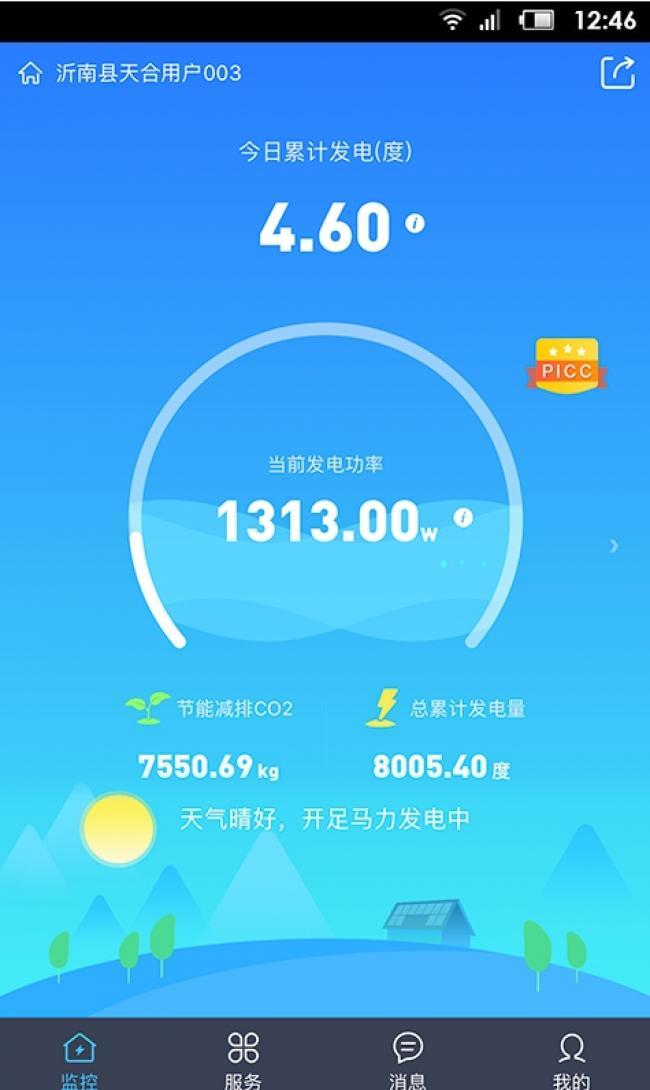Open the 消息 tab
650x1090 pixels.
tap(407, 1060)
